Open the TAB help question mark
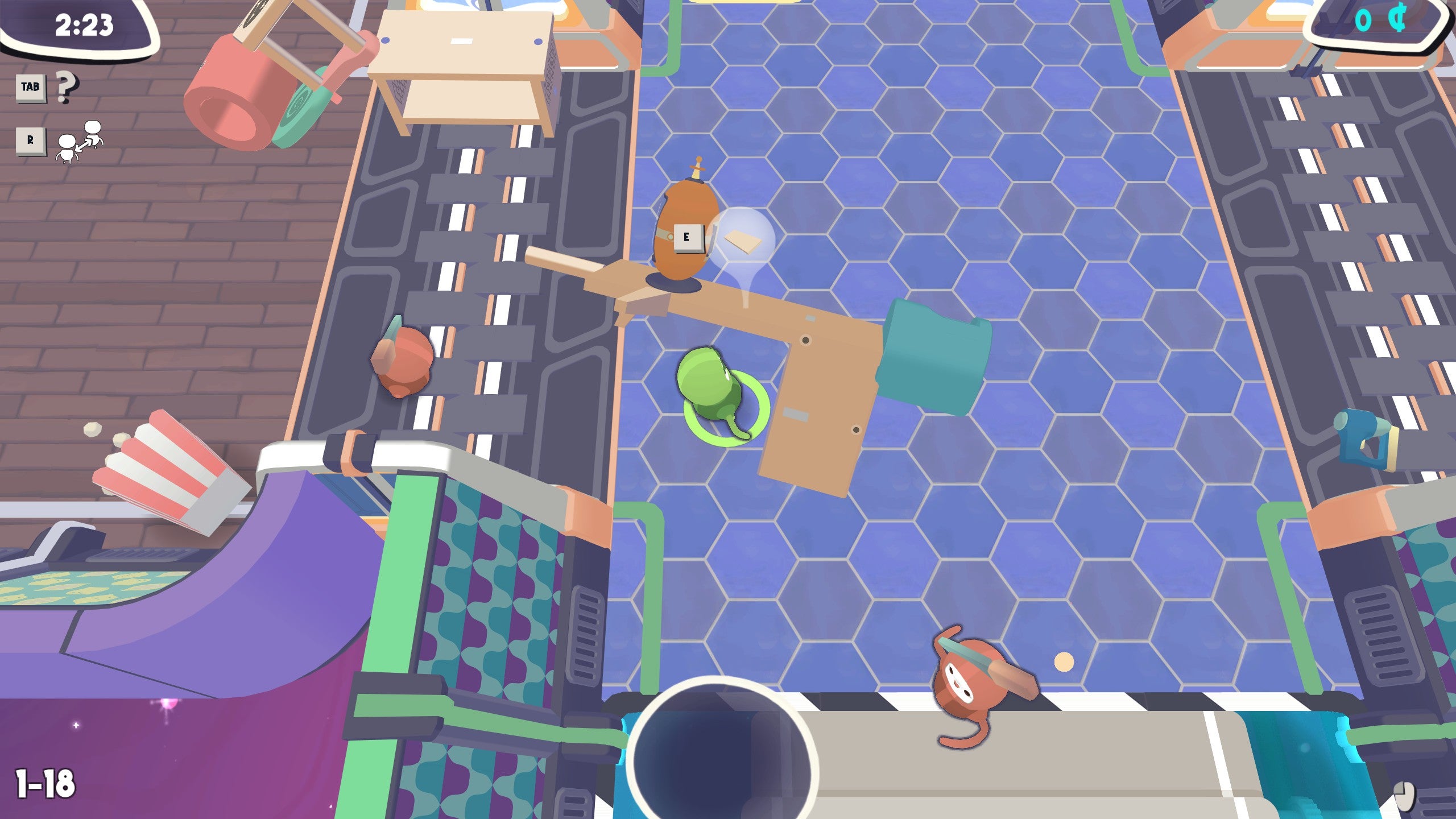The image size is (1456, 819). pyautogui.click(x=67, y=88)
